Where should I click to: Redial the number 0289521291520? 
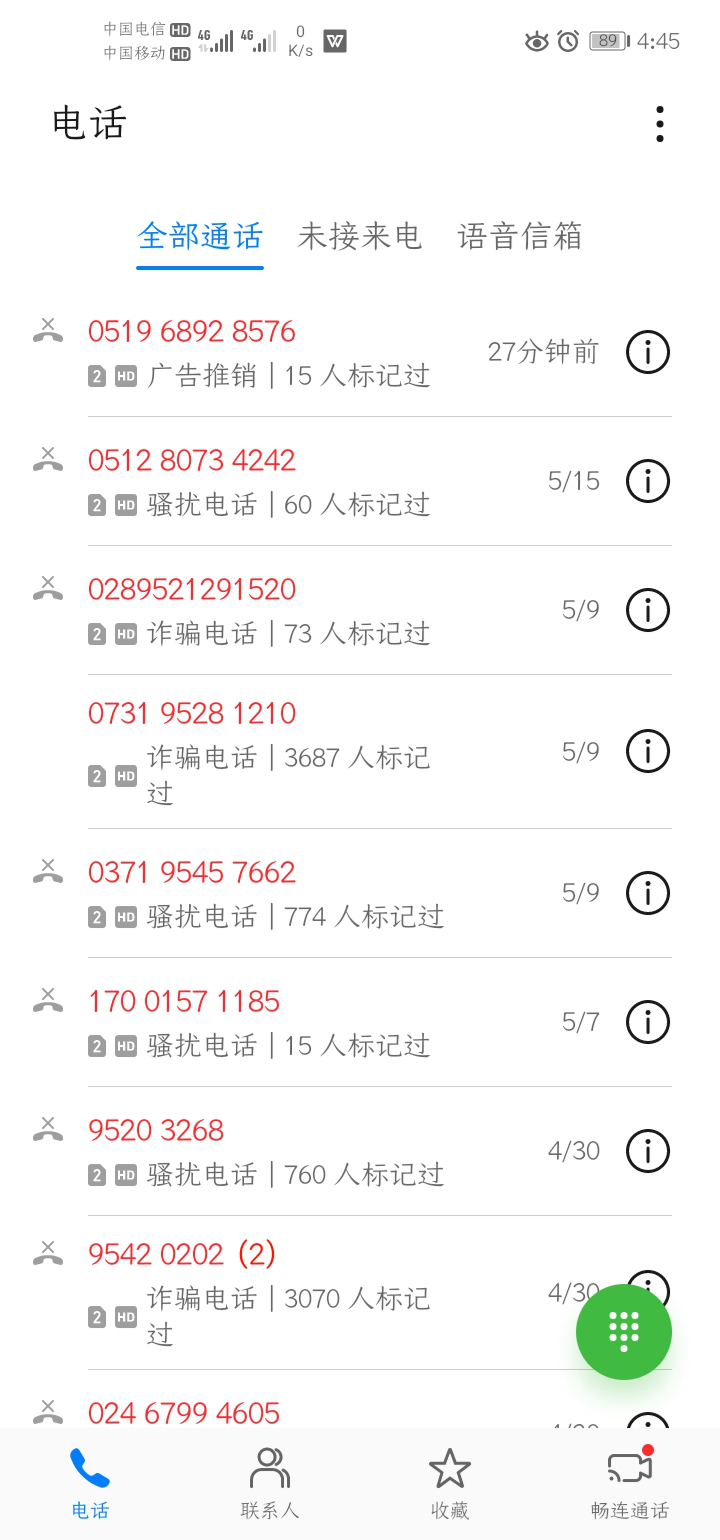coord(260,610)
